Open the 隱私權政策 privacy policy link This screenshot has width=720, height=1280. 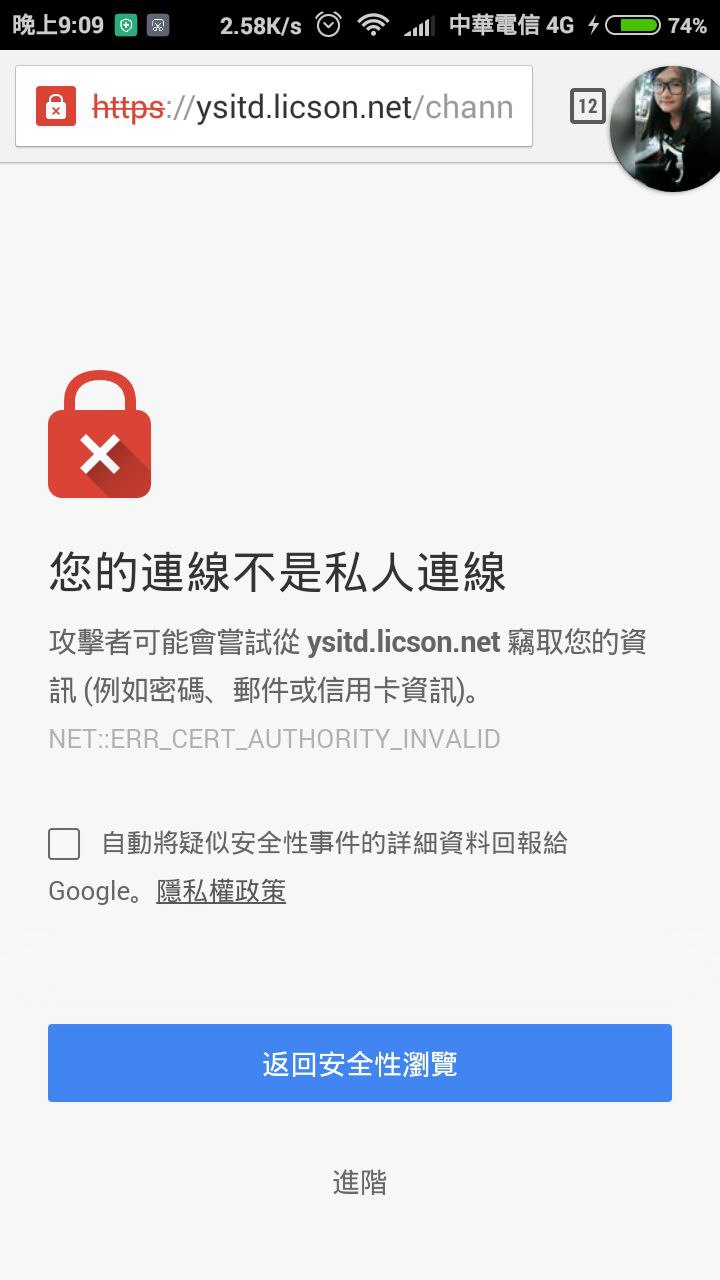coord(221,891)
